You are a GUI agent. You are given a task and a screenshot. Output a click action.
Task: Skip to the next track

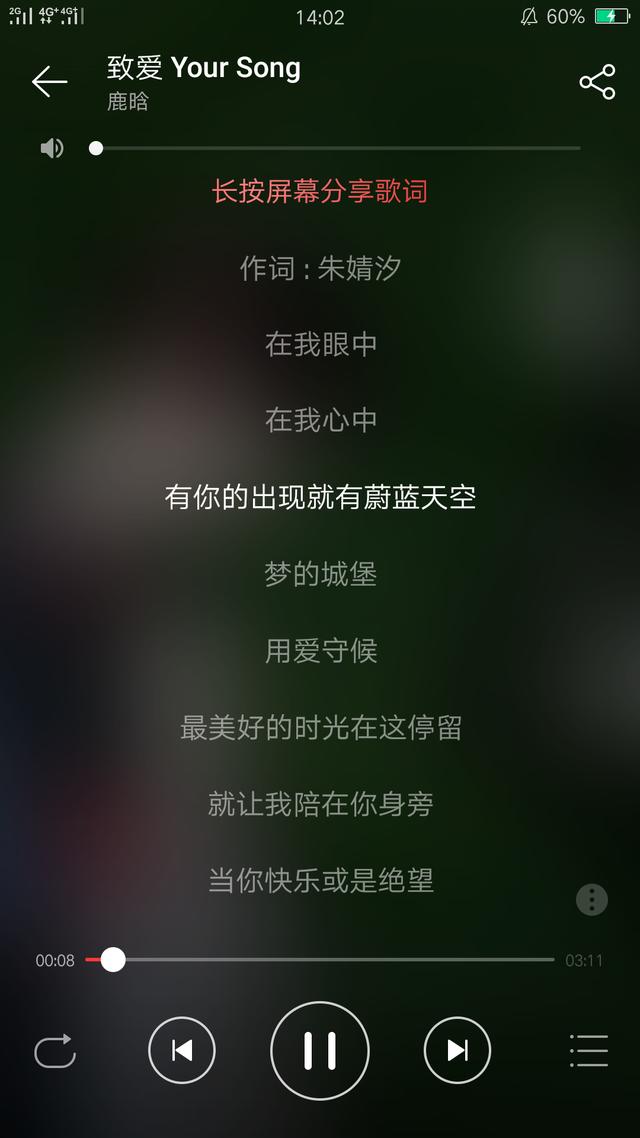click(457, 1050)
